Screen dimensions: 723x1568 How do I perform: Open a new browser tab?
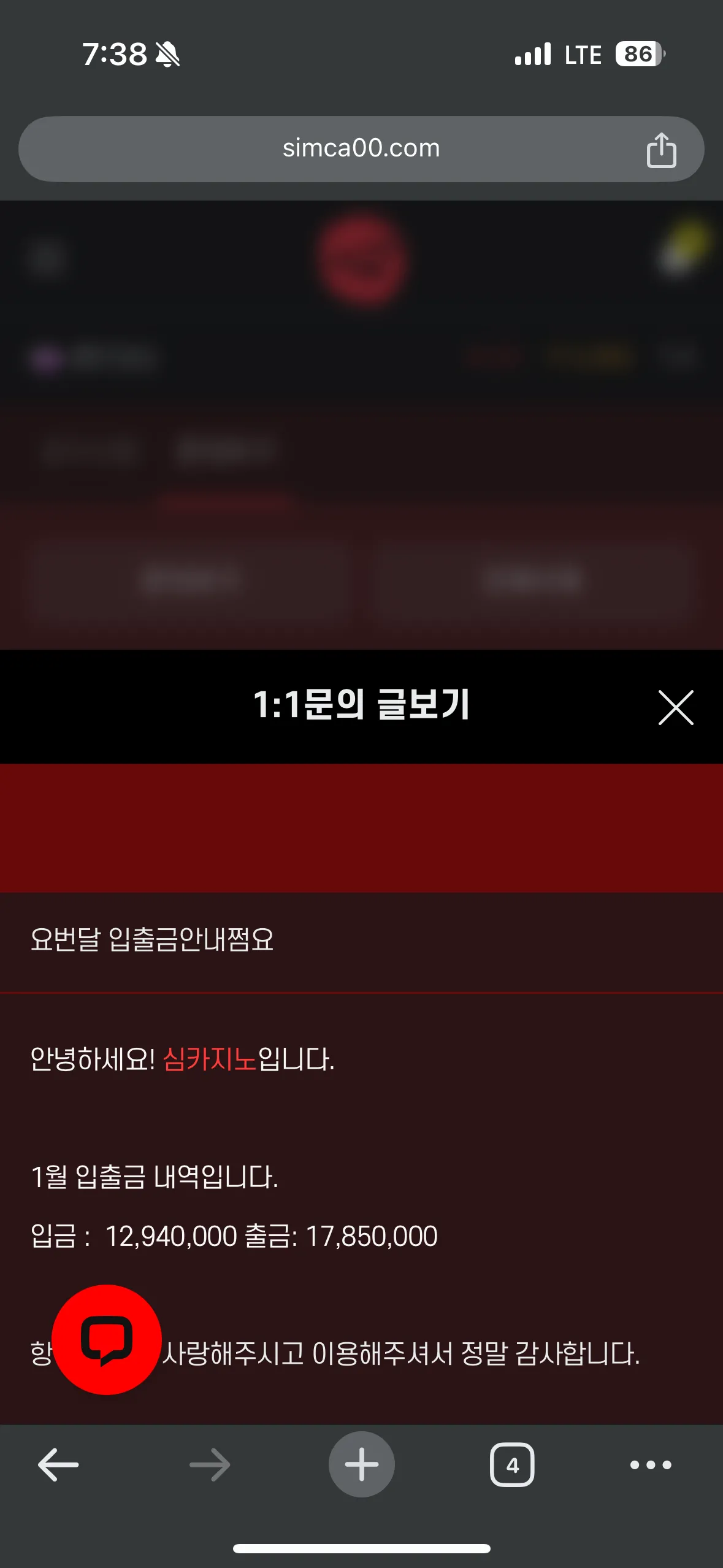[x=361, y=1464]
